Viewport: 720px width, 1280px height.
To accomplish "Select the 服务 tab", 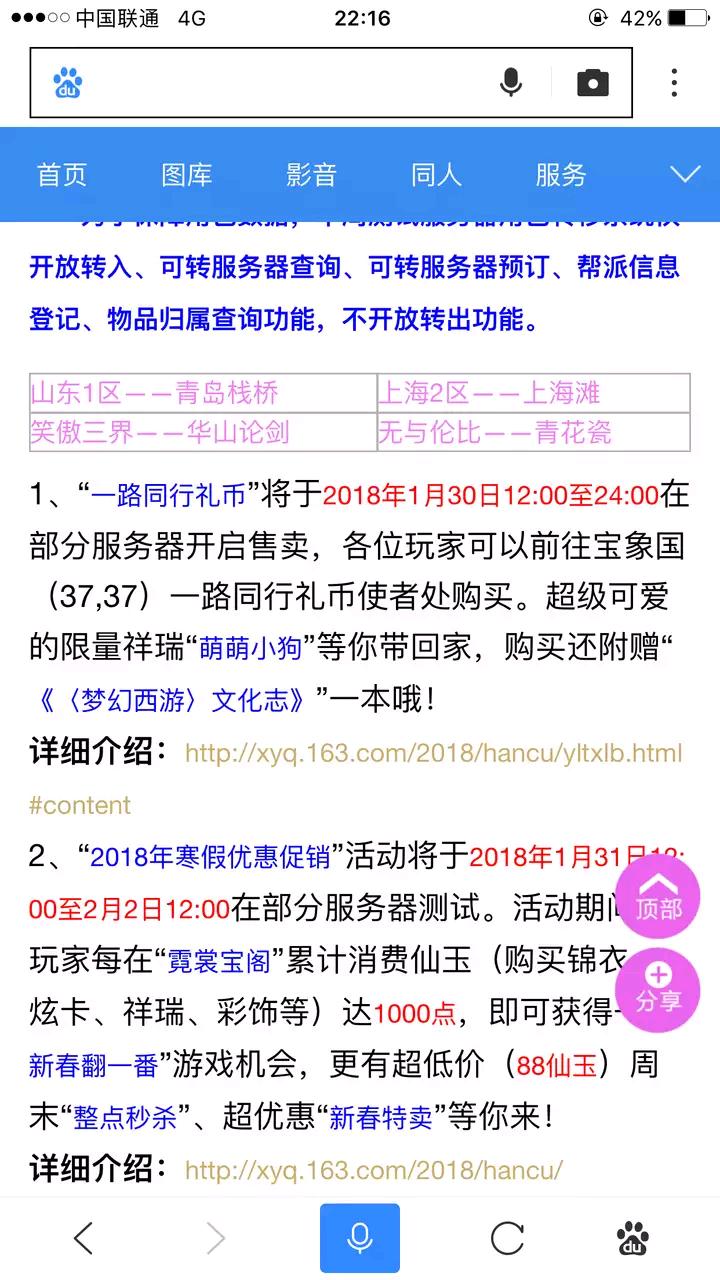I will pyautogui.click(x=560, y=175).
